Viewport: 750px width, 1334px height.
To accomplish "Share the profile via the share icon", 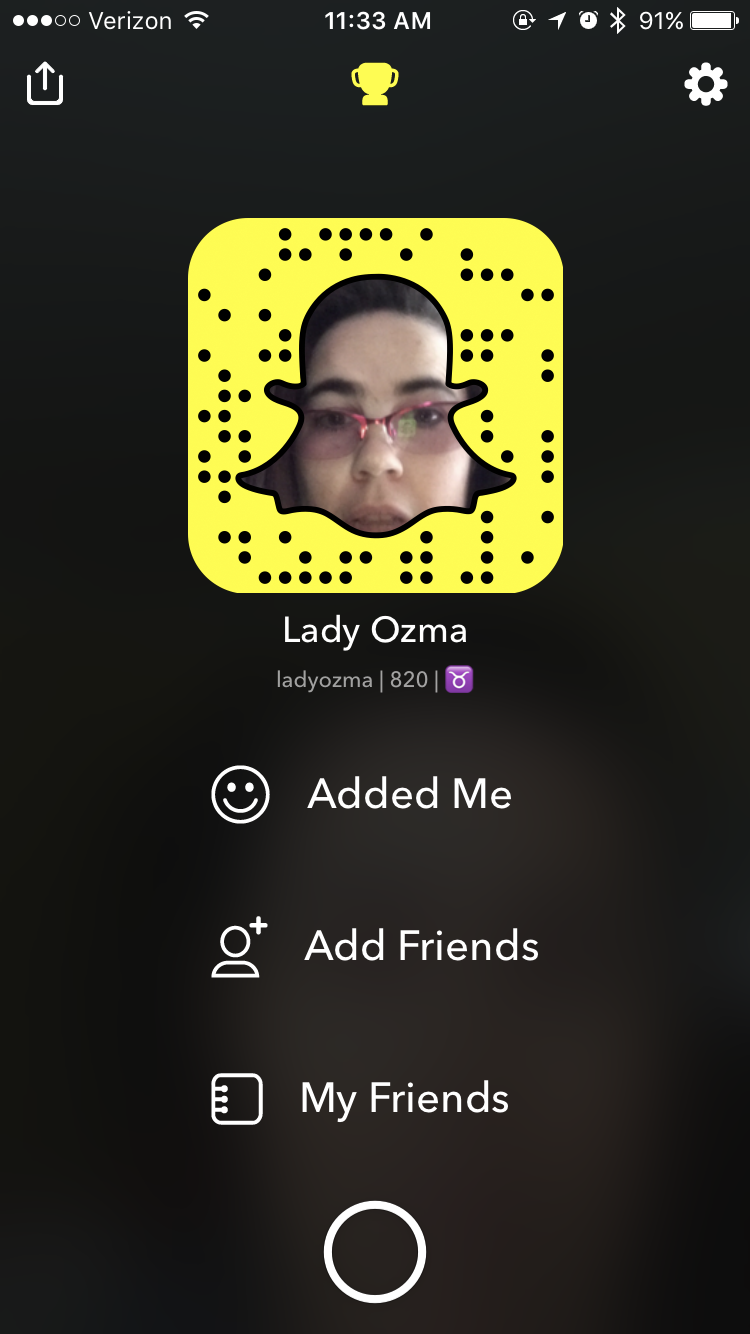I will pos(44,84).
